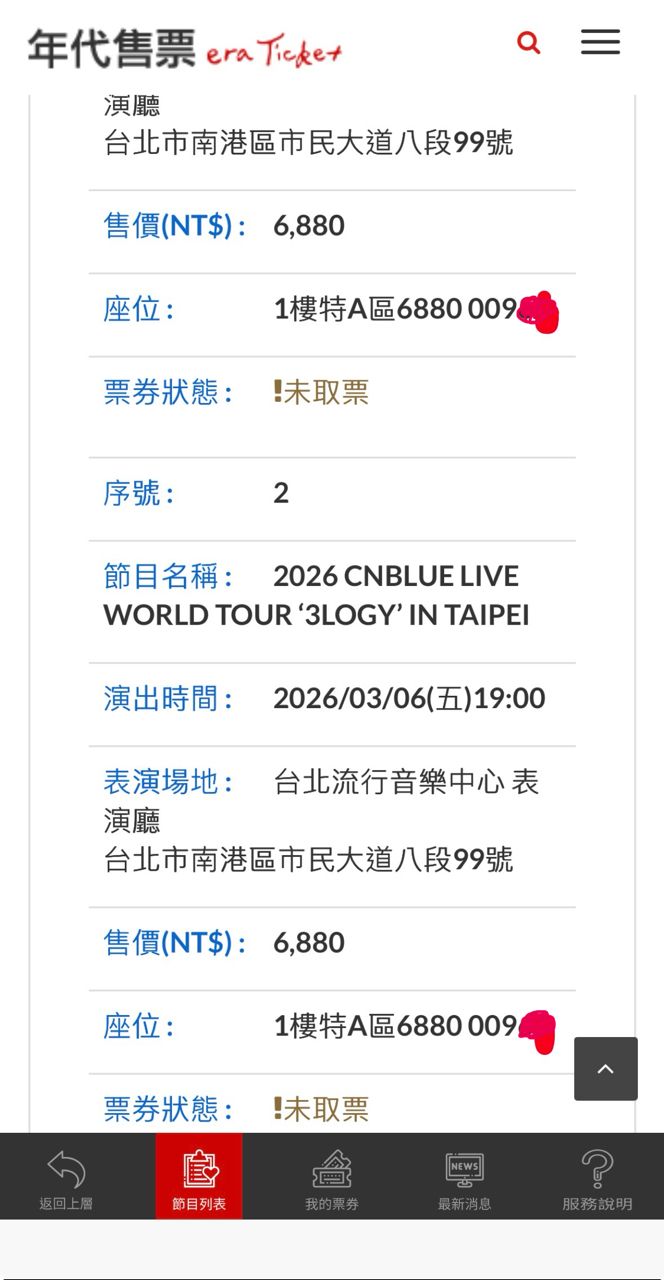664x1280 pixels.
Task: Go back via 返回上層
Action: pos(66,1178)
